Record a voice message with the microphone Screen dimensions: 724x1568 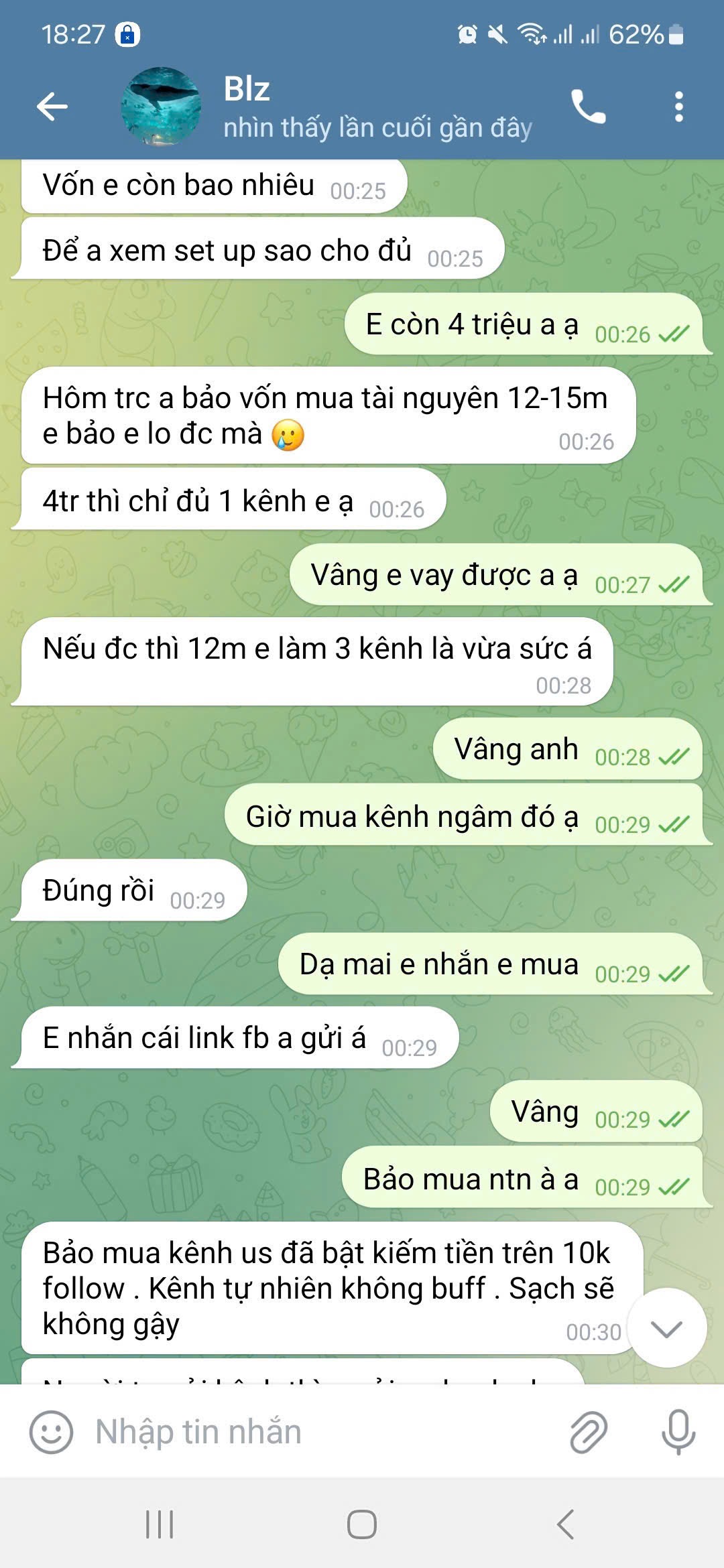(x=678, y=1432)
